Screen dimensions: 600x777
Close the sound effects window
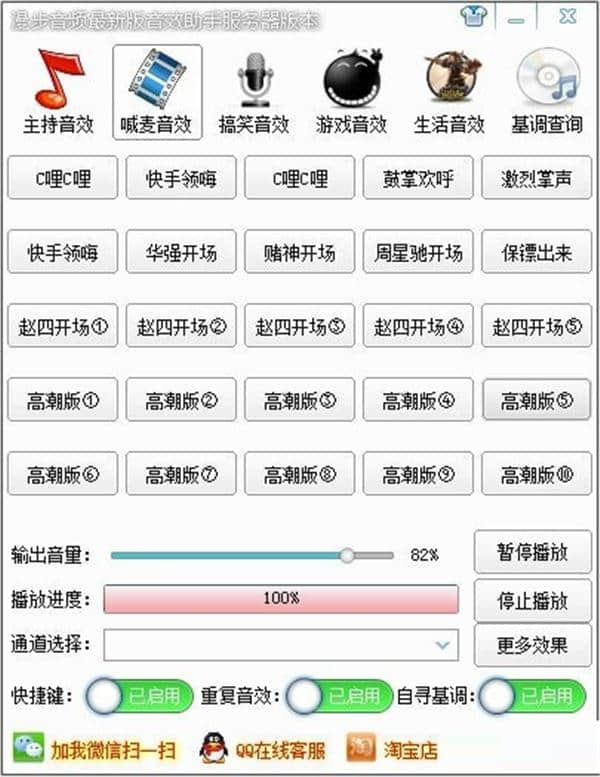pyautogui.click(x=568, y=17)
